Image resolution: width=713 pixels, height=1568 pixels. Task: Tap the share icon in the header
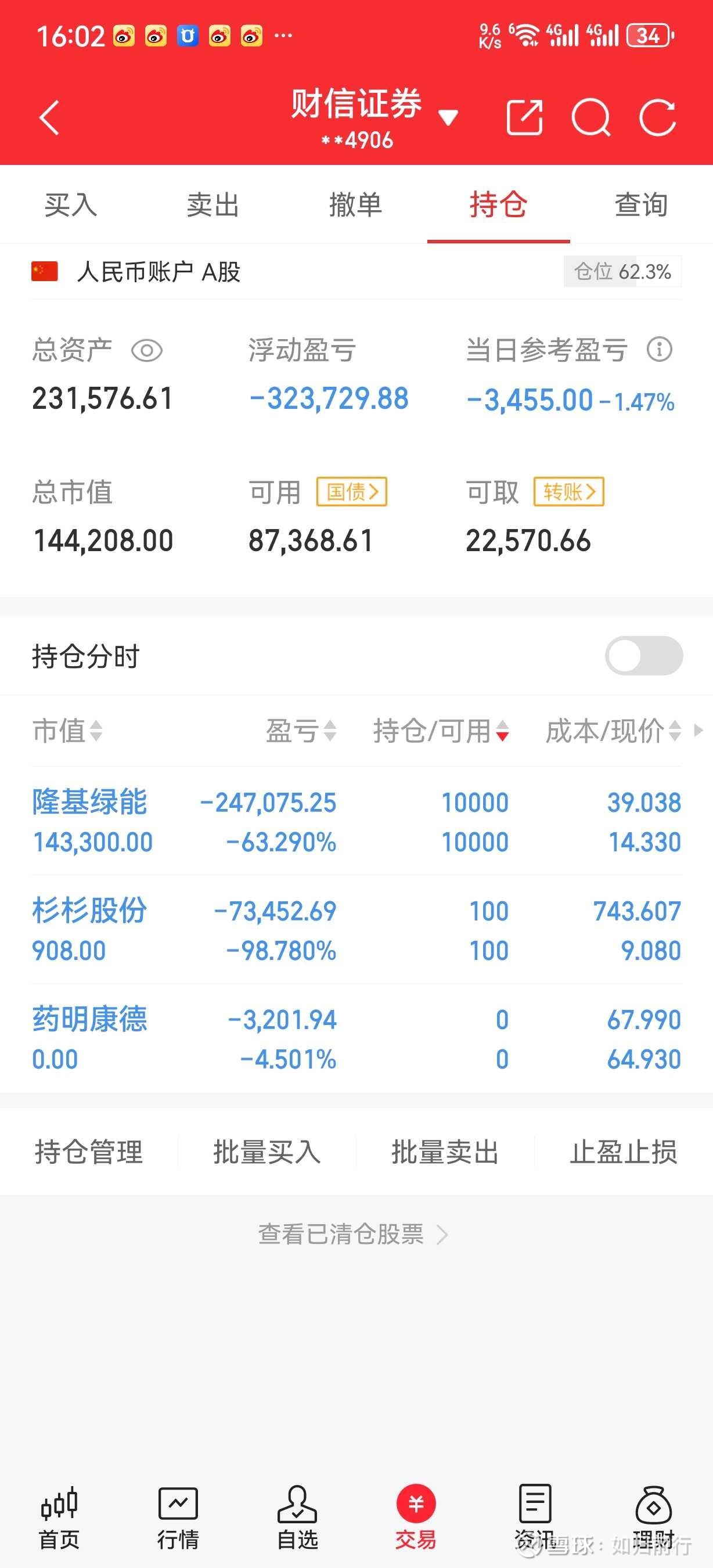coord(524,117)
